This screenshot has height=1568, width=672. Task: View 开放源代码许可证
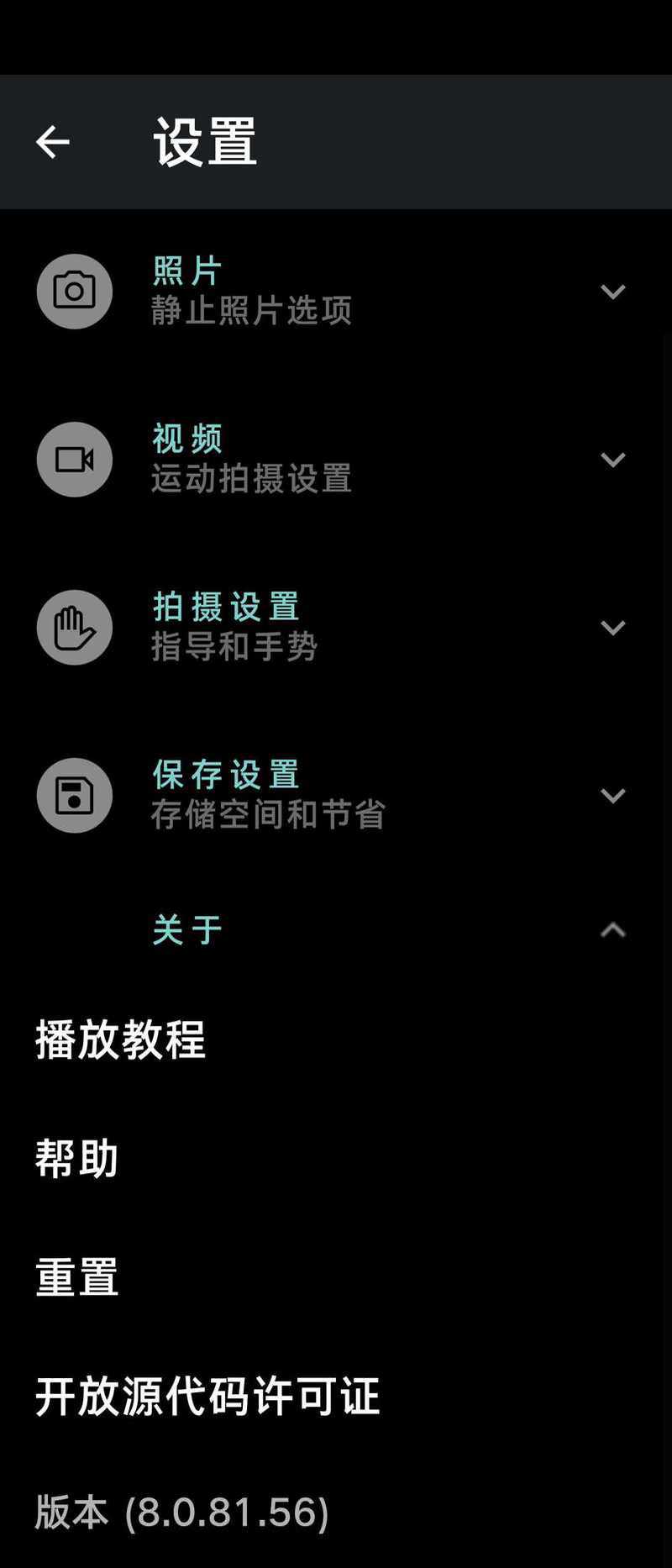click(207, 1396)
